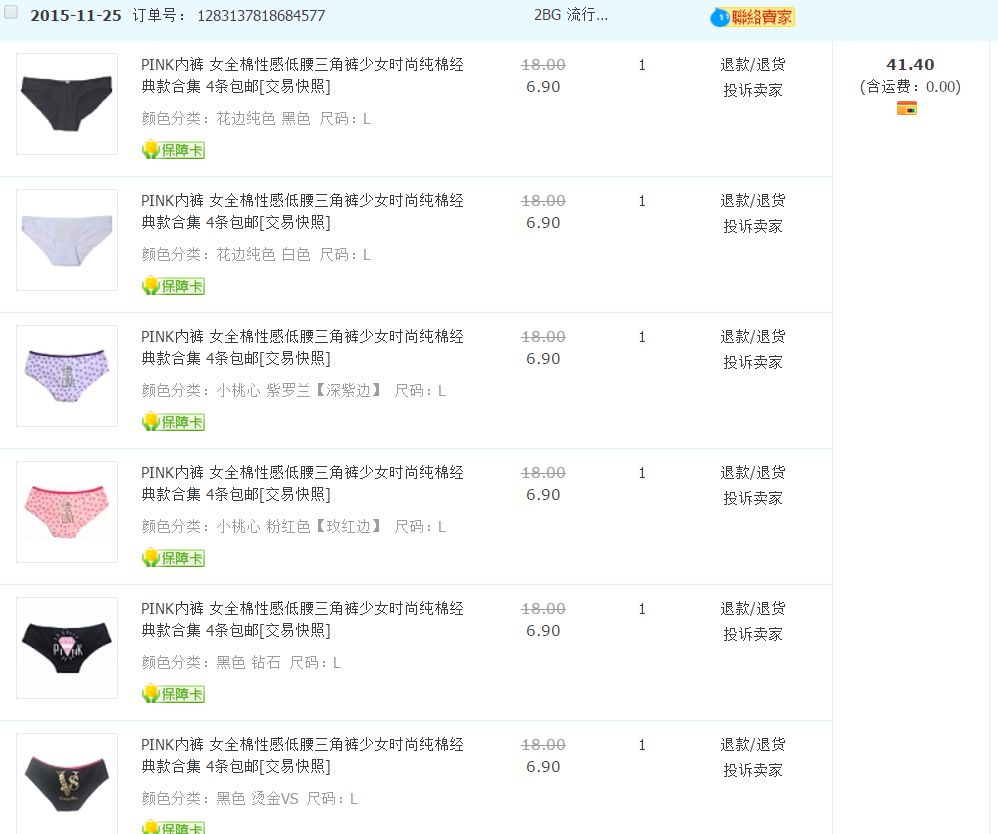Open the product title of the 小桃心 粉红色 item
Image resolution: width=998 pixels, height=834 pixels.
tap(302, 483)
